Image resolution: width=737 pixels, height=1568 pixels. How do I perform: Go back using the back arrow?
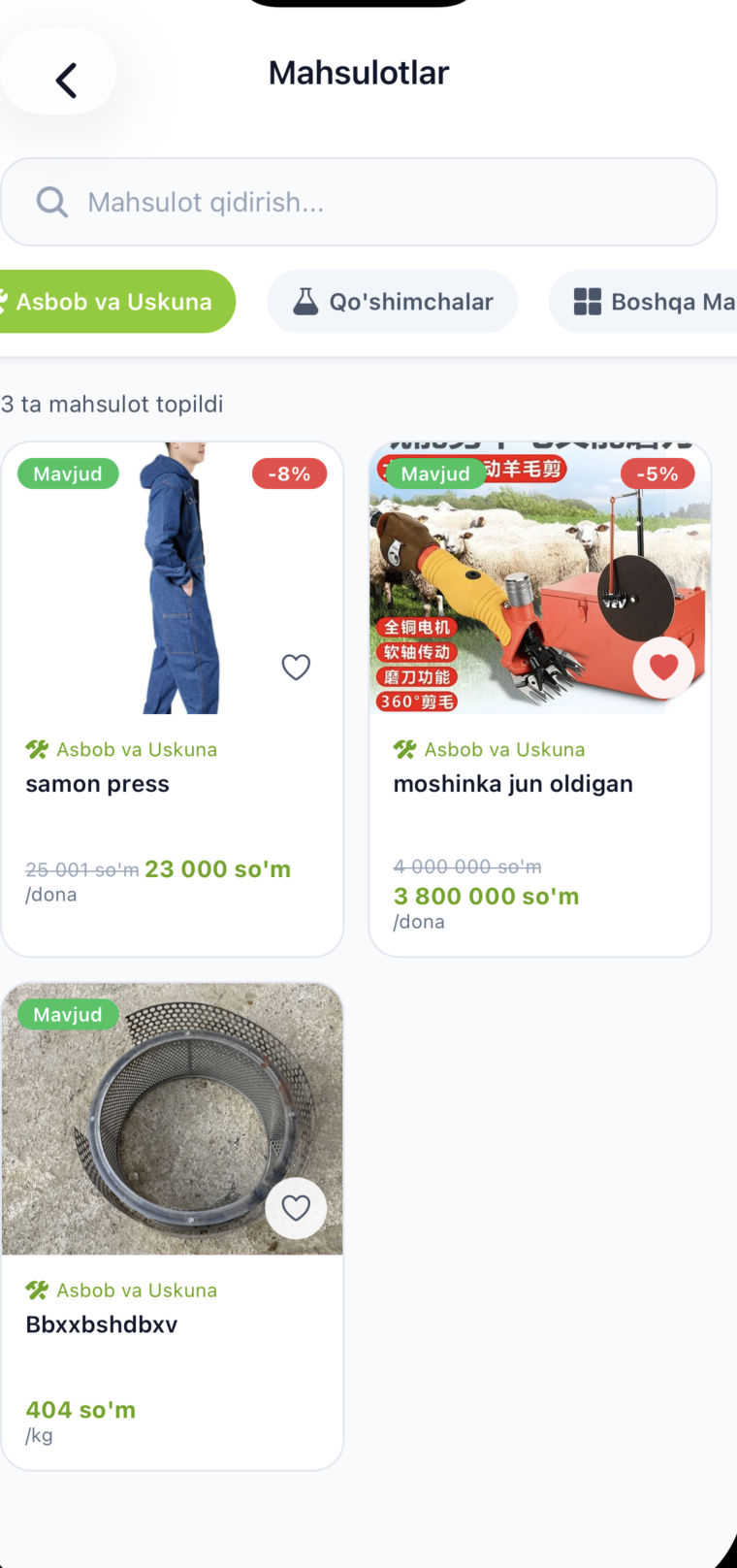tap(64, 80)
